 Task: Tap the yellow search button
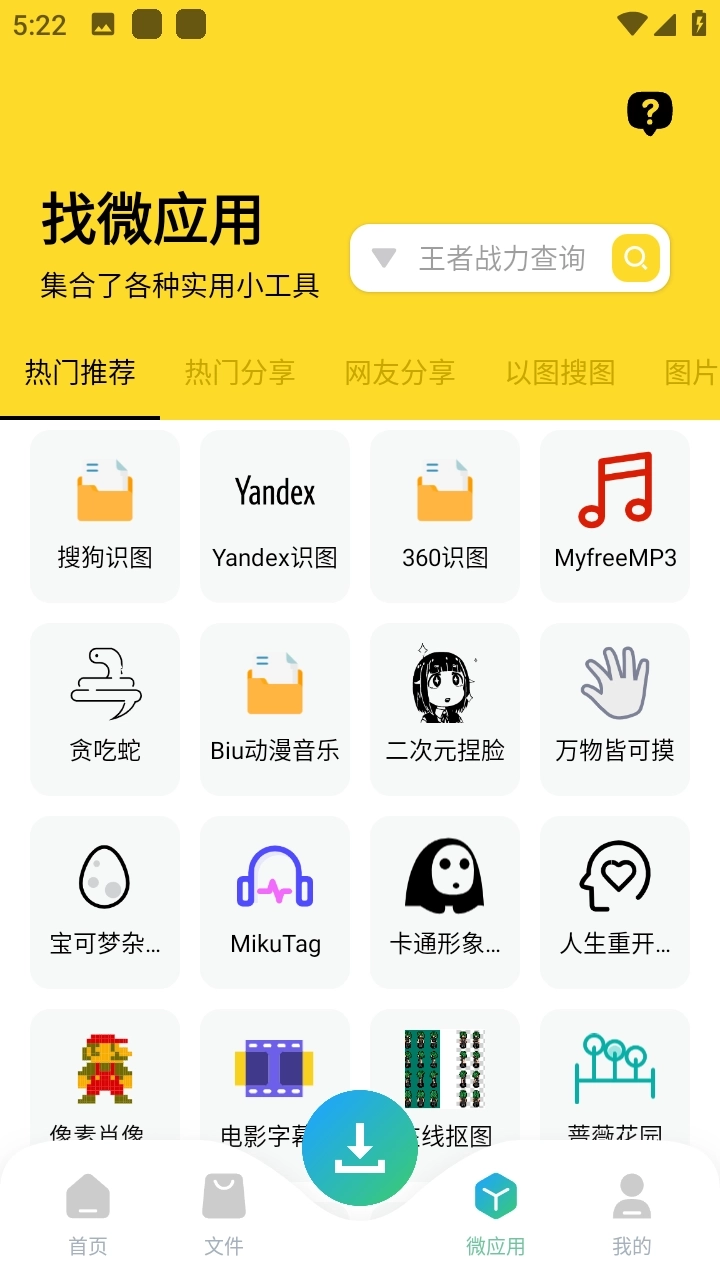click(x=636, y=259)
